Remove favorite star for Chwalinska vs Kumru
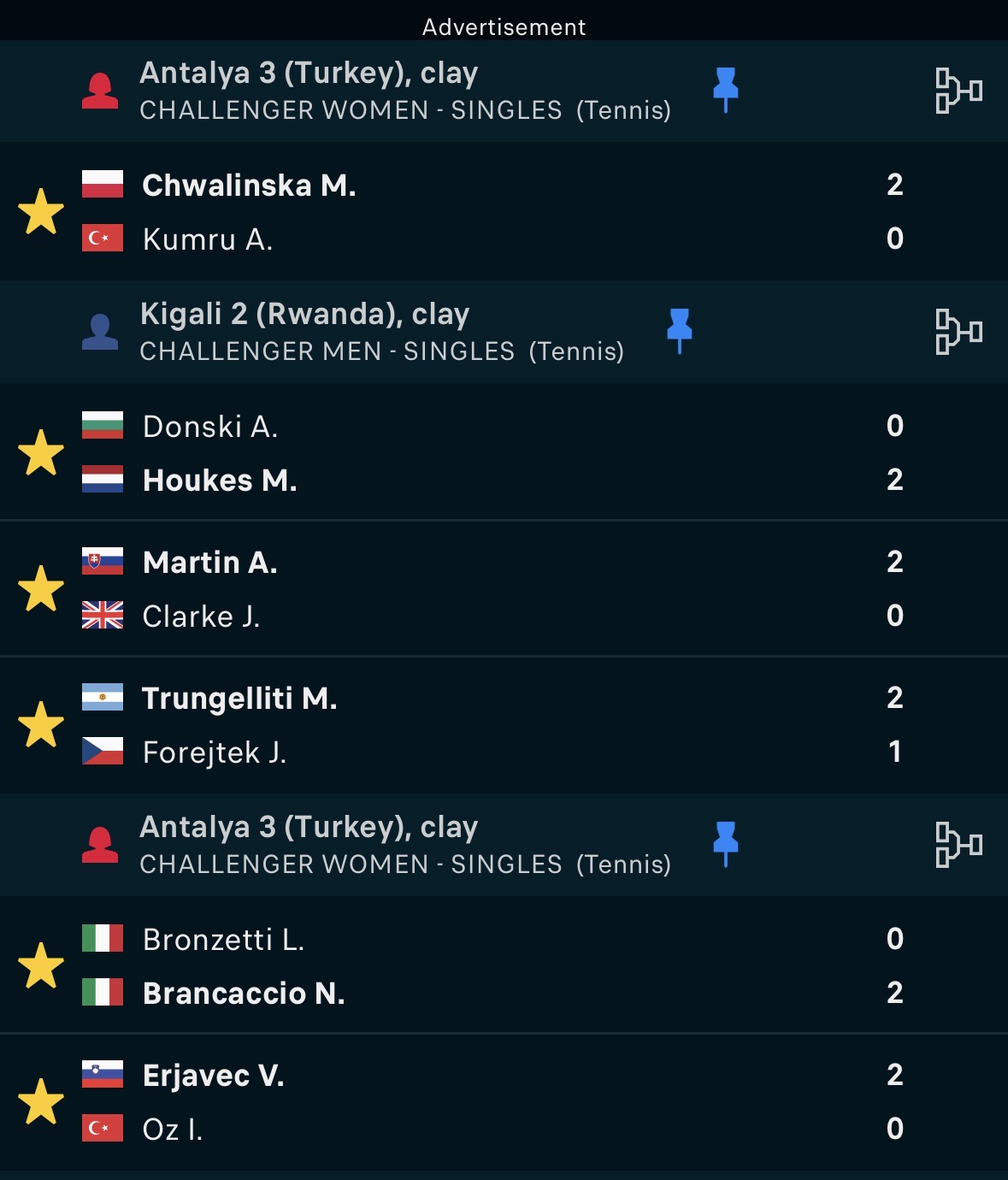This screenshot has height=1180, width=1008. tap(41, 212)
